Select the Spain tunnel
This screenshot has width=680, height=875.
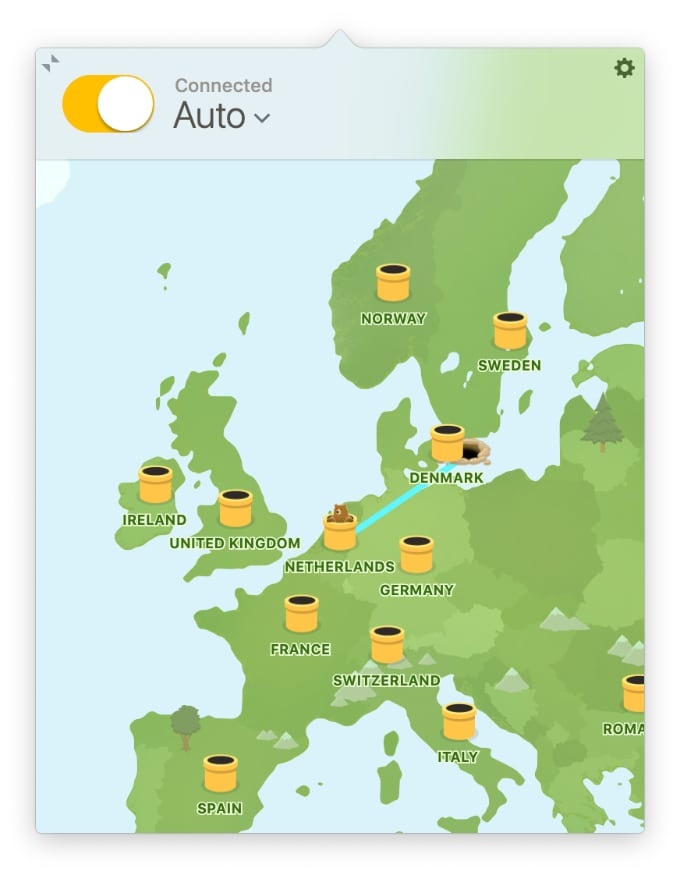pyautogui.click(x=220, y=773)
